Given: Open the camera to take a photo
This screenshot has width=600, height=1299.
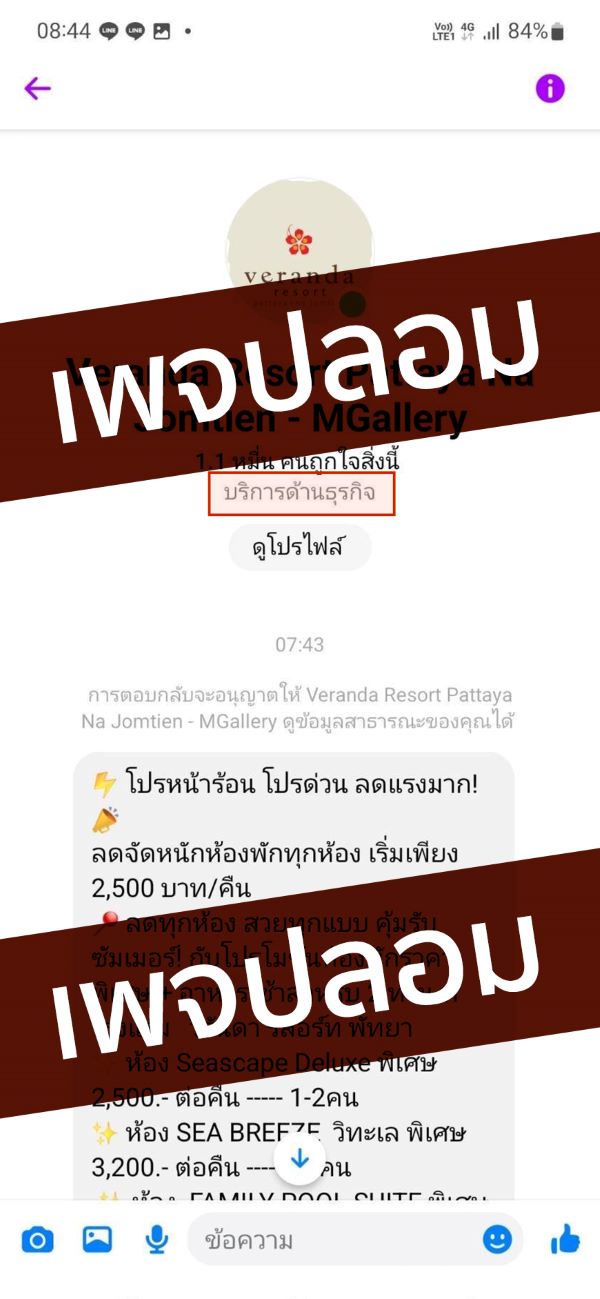Looking at the screenshot, I should (37, 1241).
